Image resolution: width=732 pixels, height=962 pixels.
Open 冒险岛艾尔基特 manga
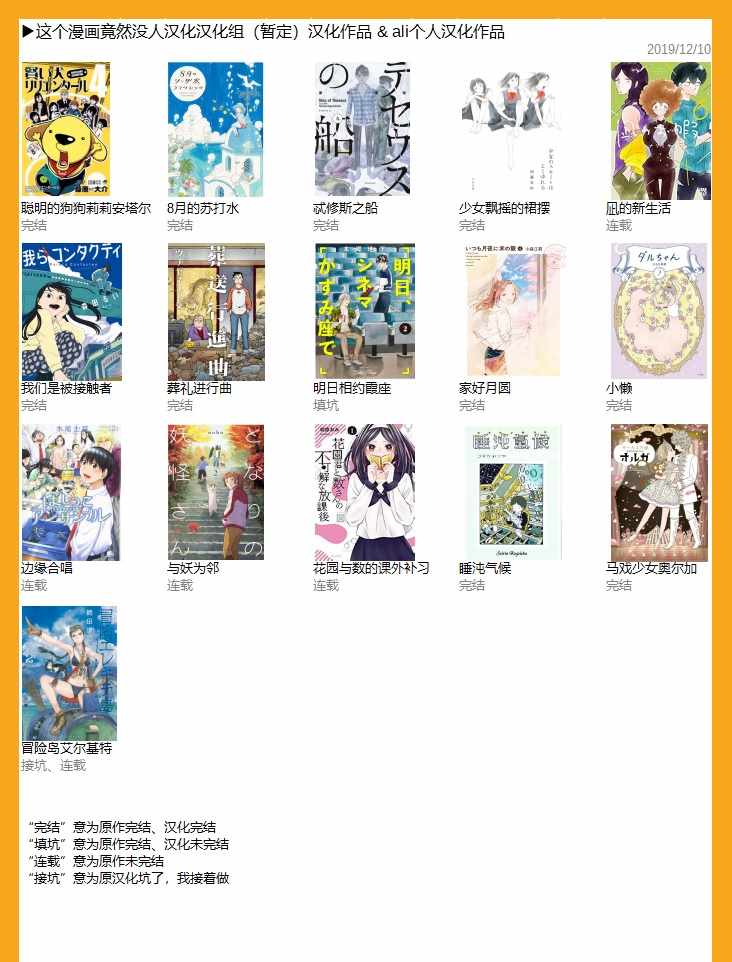coord(69,672)
